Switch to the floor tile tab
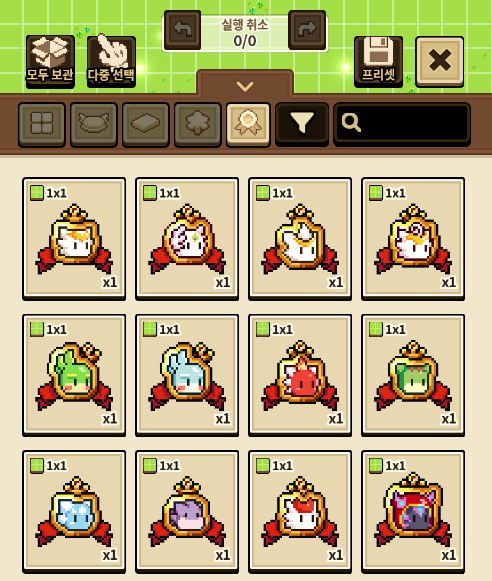 click(146, 124)
